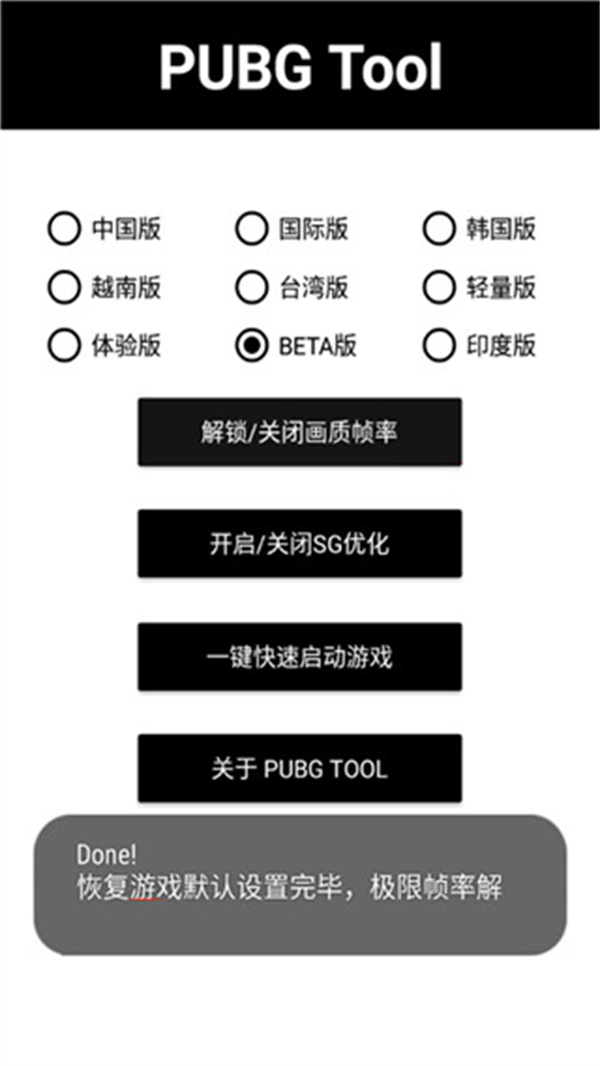Select the 韩国版 radio button
The image size is (600, 1066).
439,229
